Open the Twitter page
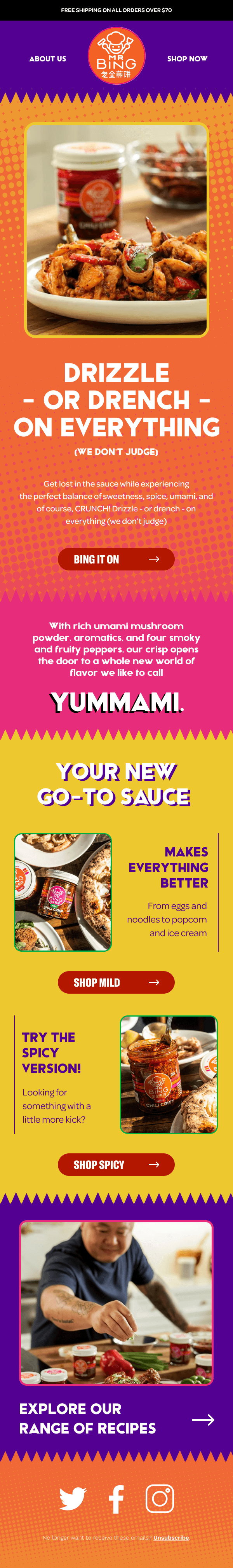 click(x=72, y=1498)
